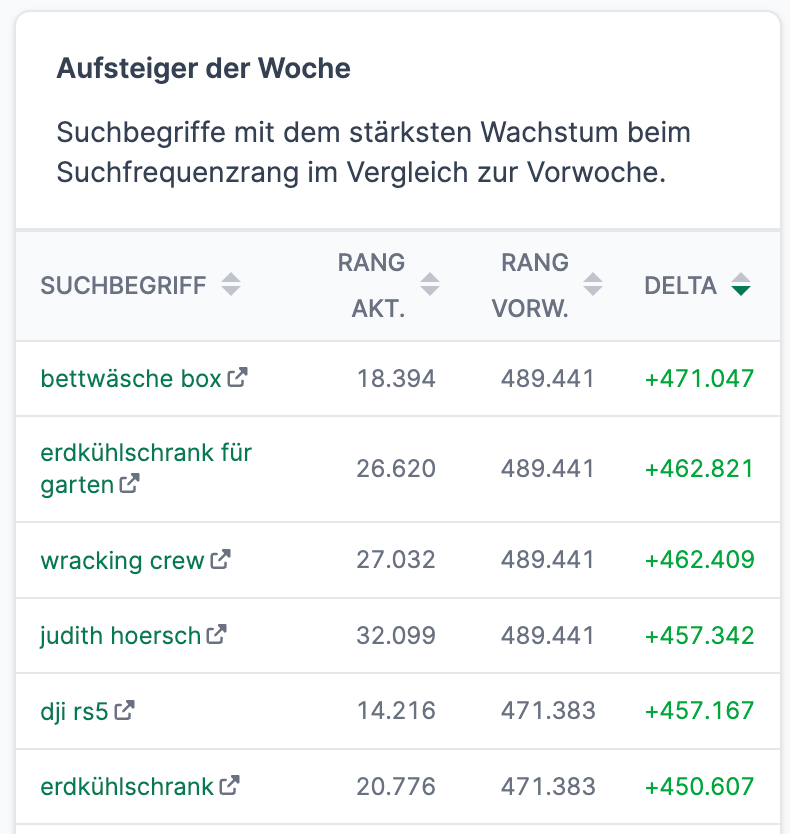The width and height of the screenshot is (790, 834).
Task: Open the judith hoersch search term link
Action: [x=121, y=635]
